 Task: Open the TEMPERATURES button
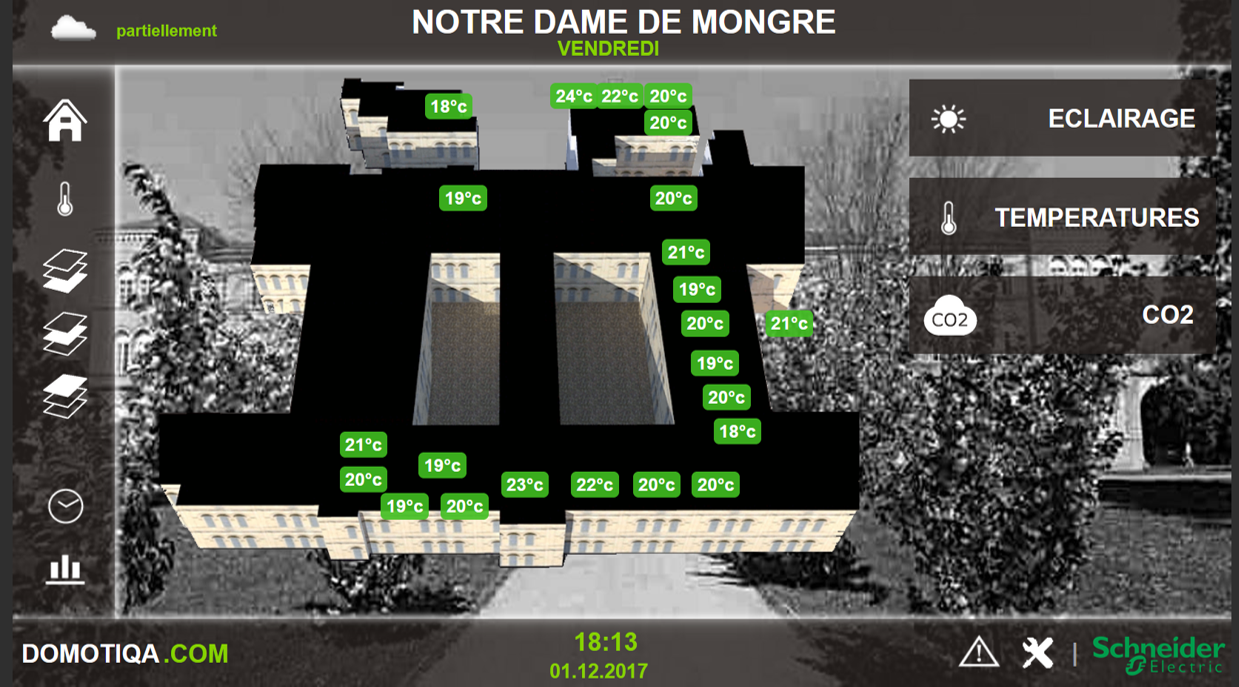[x=1062, y=217]
